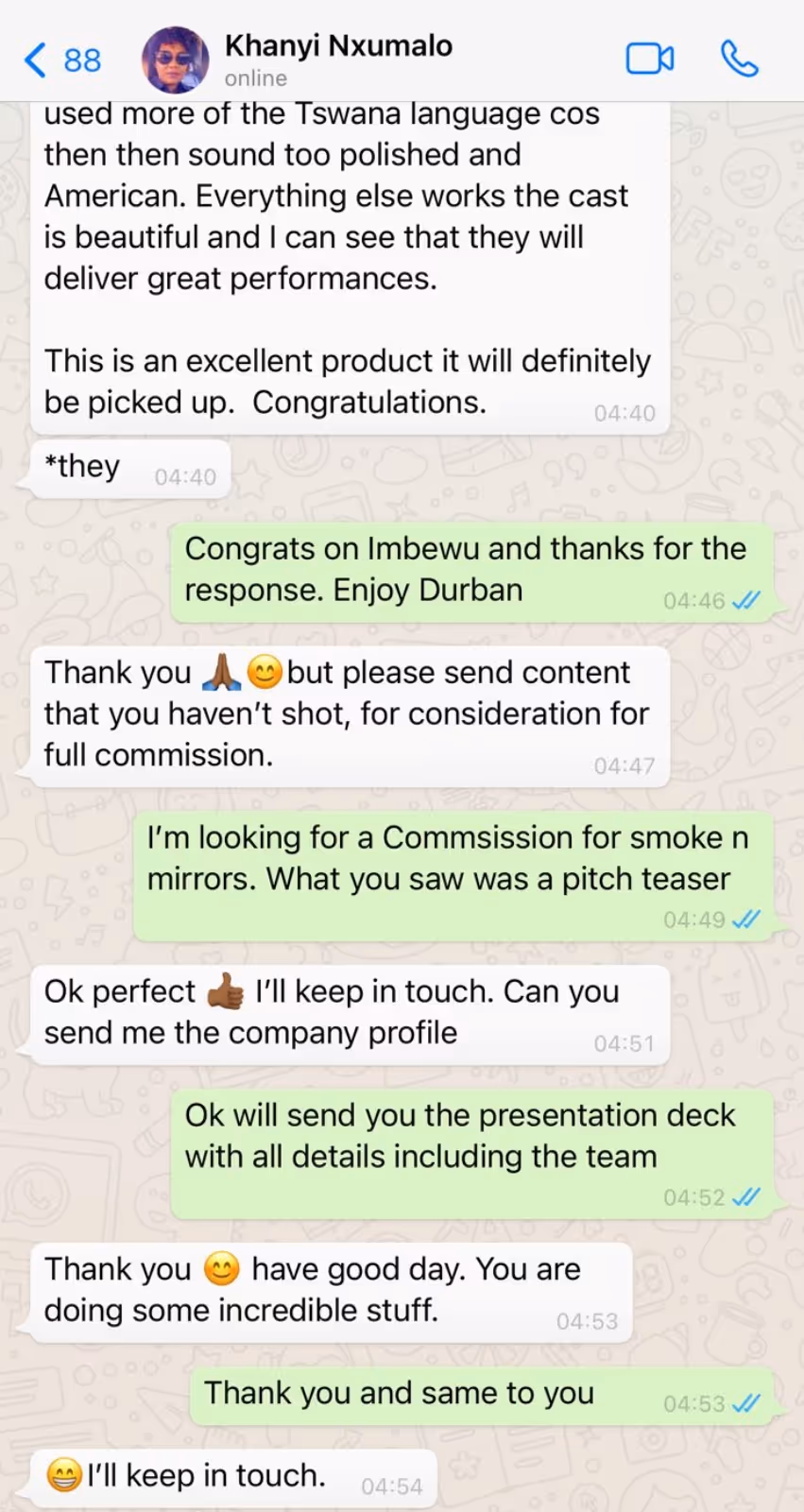Start a video call with Khanyi Nxumalo

click(x=650, y=60)
